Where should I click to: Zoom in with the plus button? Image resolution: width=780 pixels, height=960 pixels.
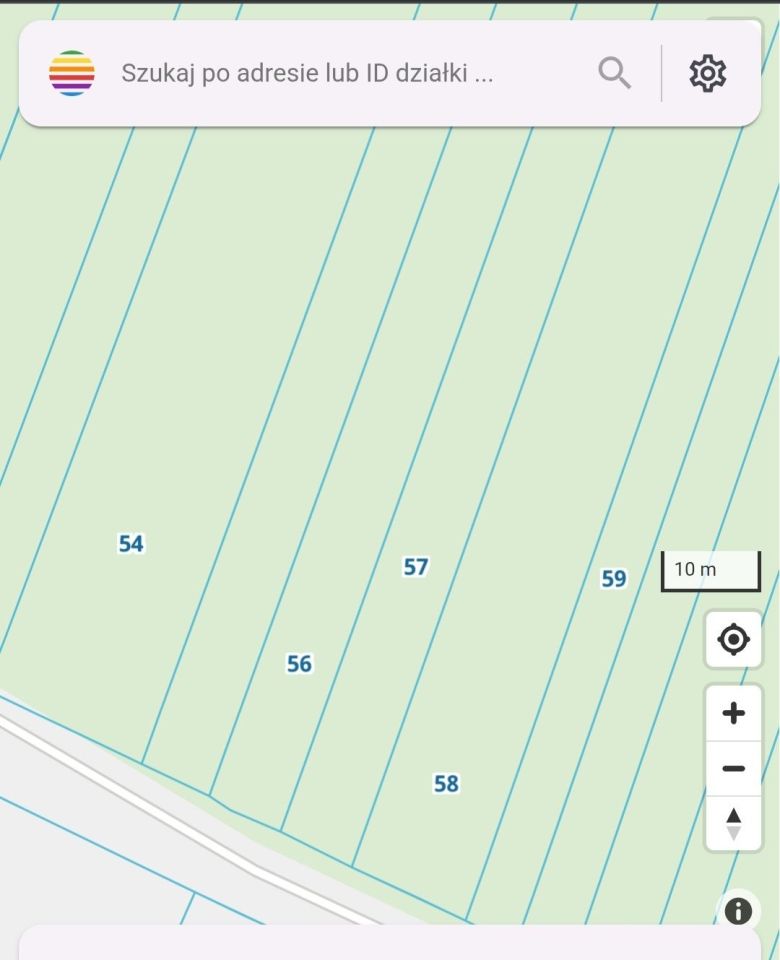point(733,713)
